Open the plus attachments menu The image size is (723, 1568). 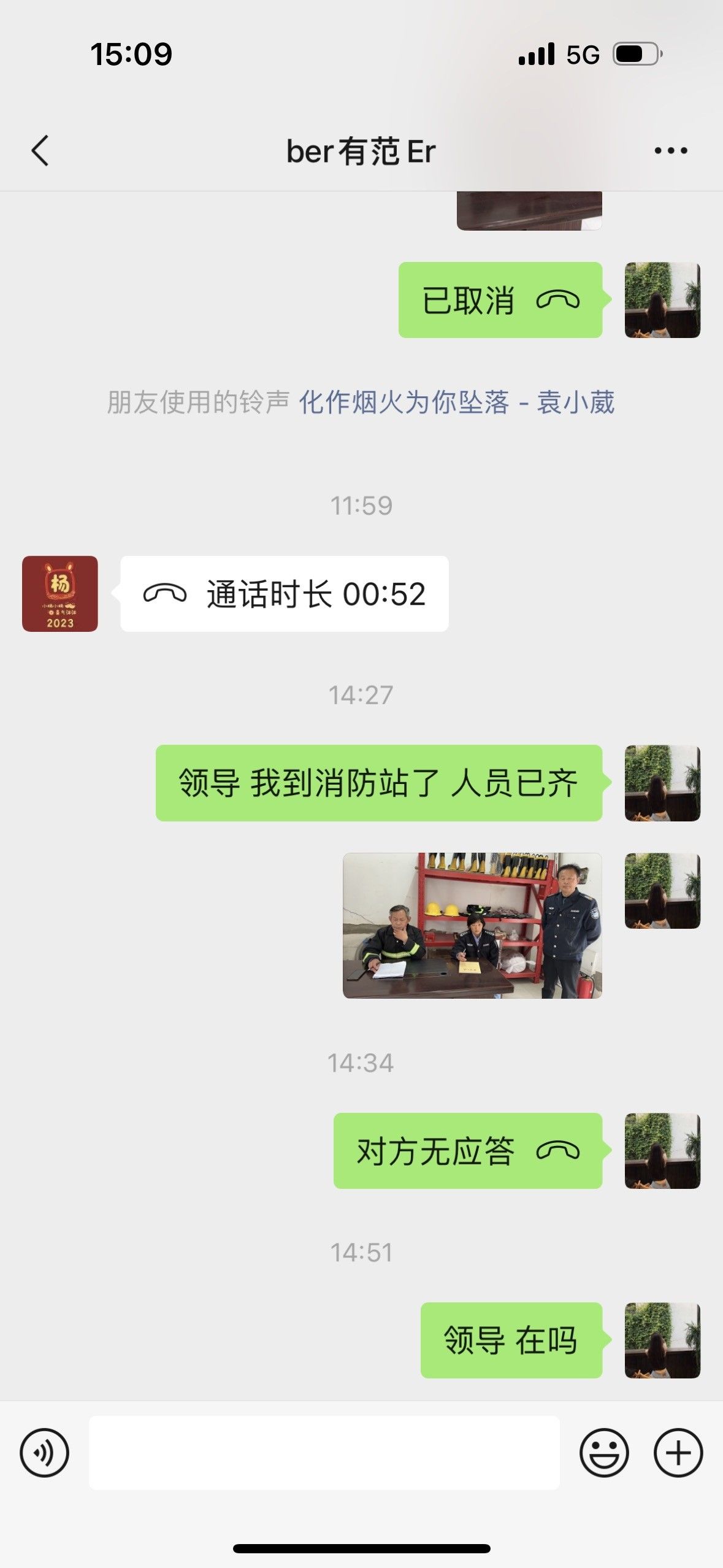point(678,1453)
